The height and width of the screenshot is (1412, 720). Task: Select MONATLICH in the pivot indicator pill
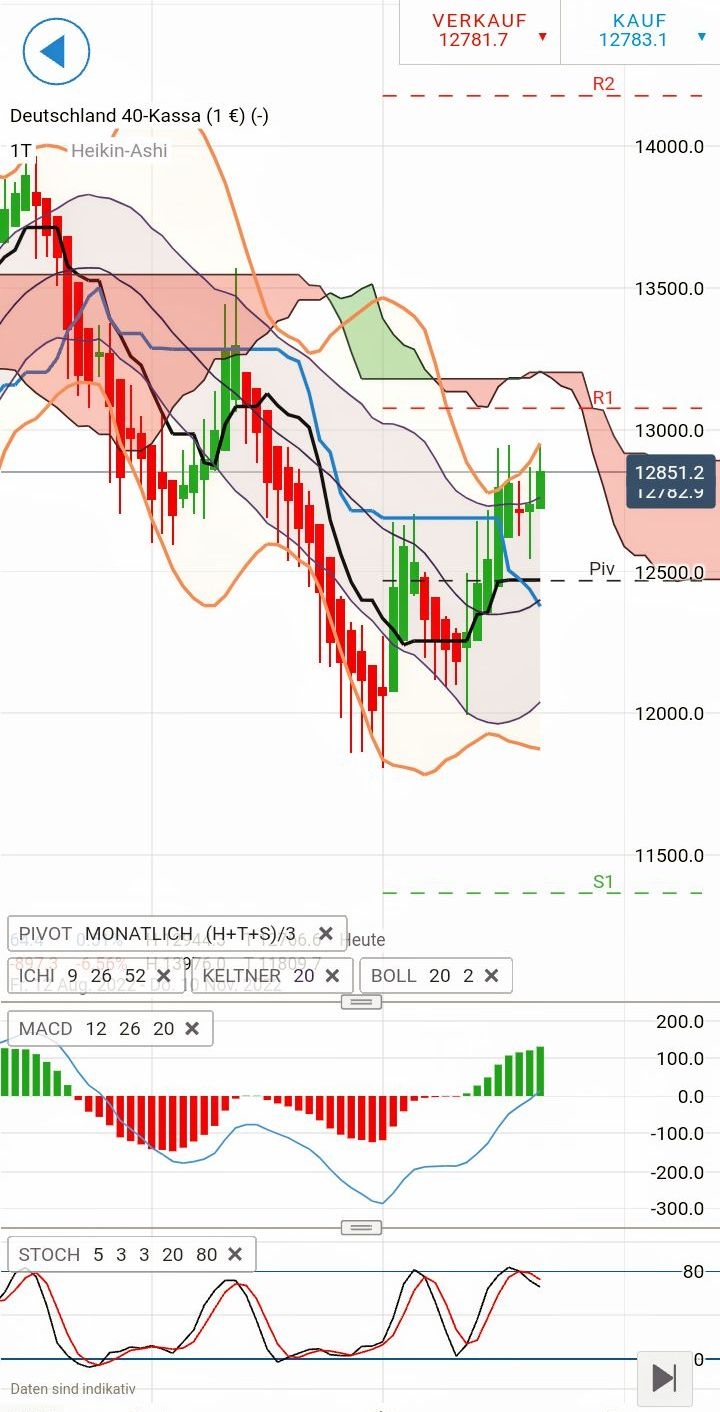(x=129, y=933)
